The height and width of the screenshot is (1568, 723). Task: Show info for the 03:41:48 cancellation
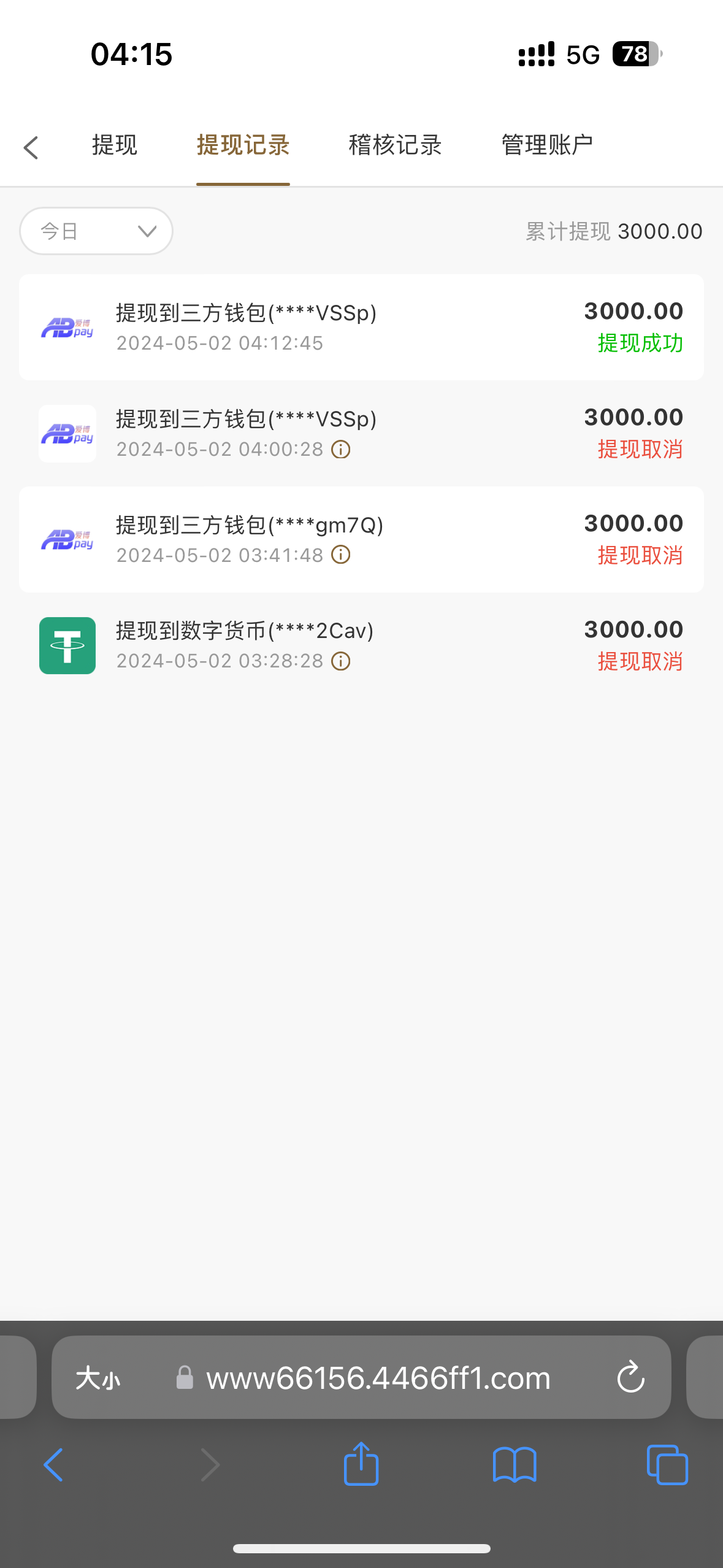(x=341, y=555)
